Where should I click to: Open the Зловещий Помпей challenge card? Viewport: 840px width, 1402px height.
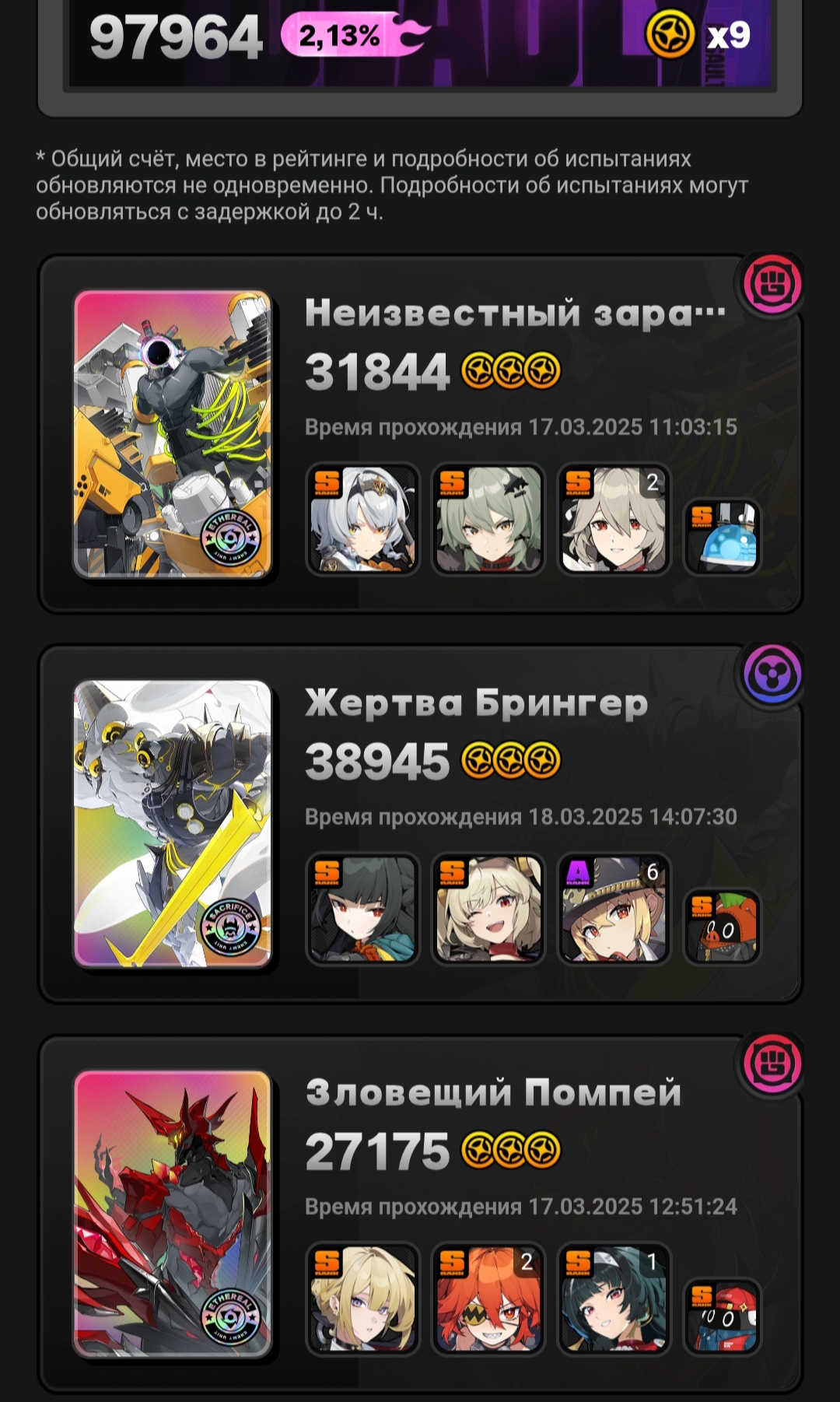[x=420, y=1214]
